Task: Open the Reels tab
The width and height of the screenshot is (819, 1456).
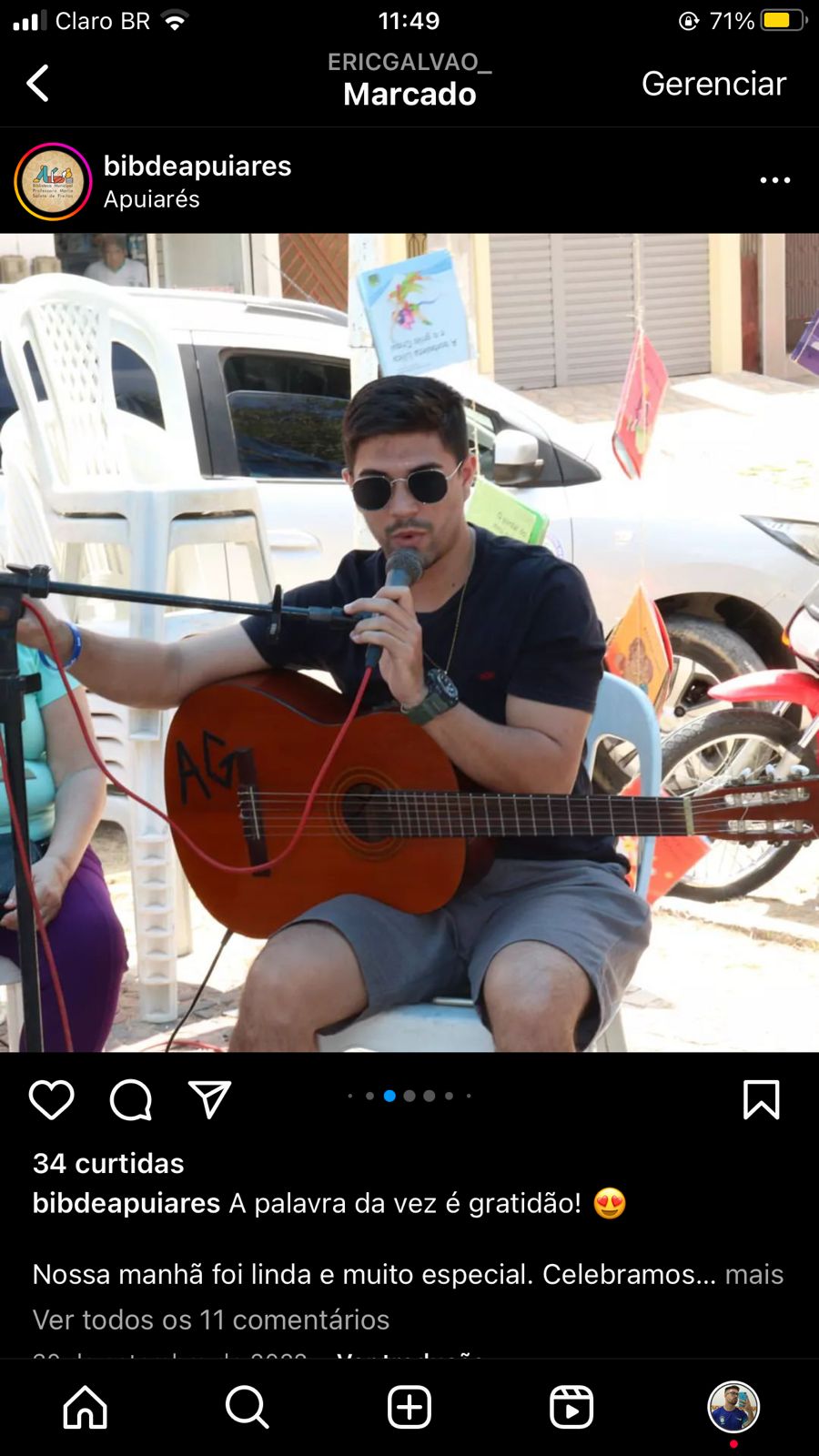Action: pos(571,1407)
